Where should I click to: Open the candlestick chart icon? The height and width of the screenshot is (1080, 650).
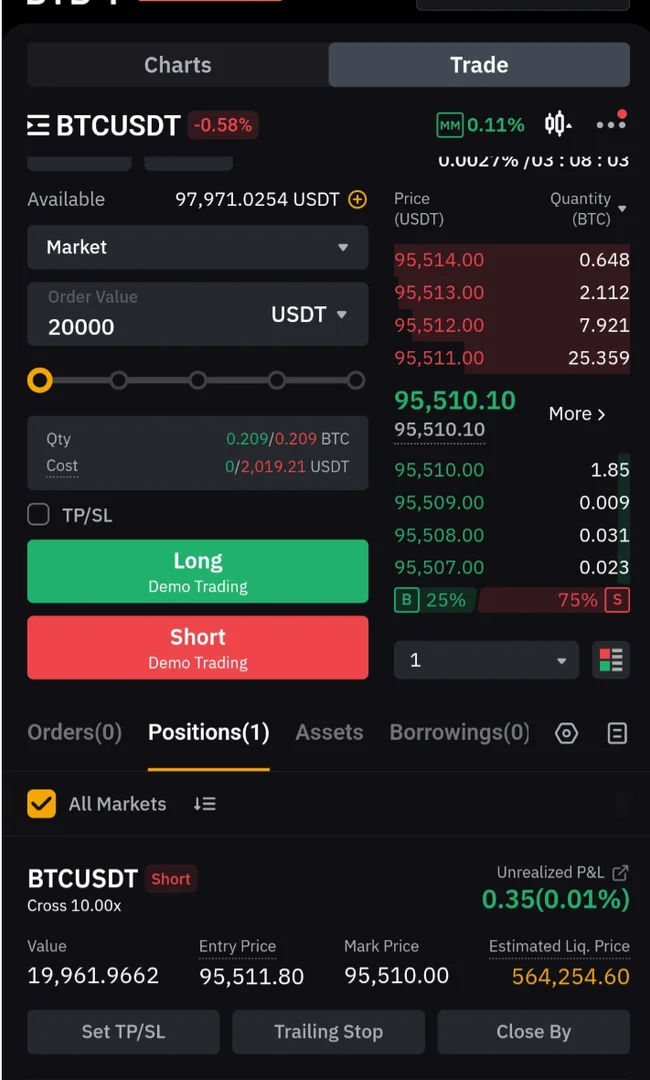coord(557,124)
